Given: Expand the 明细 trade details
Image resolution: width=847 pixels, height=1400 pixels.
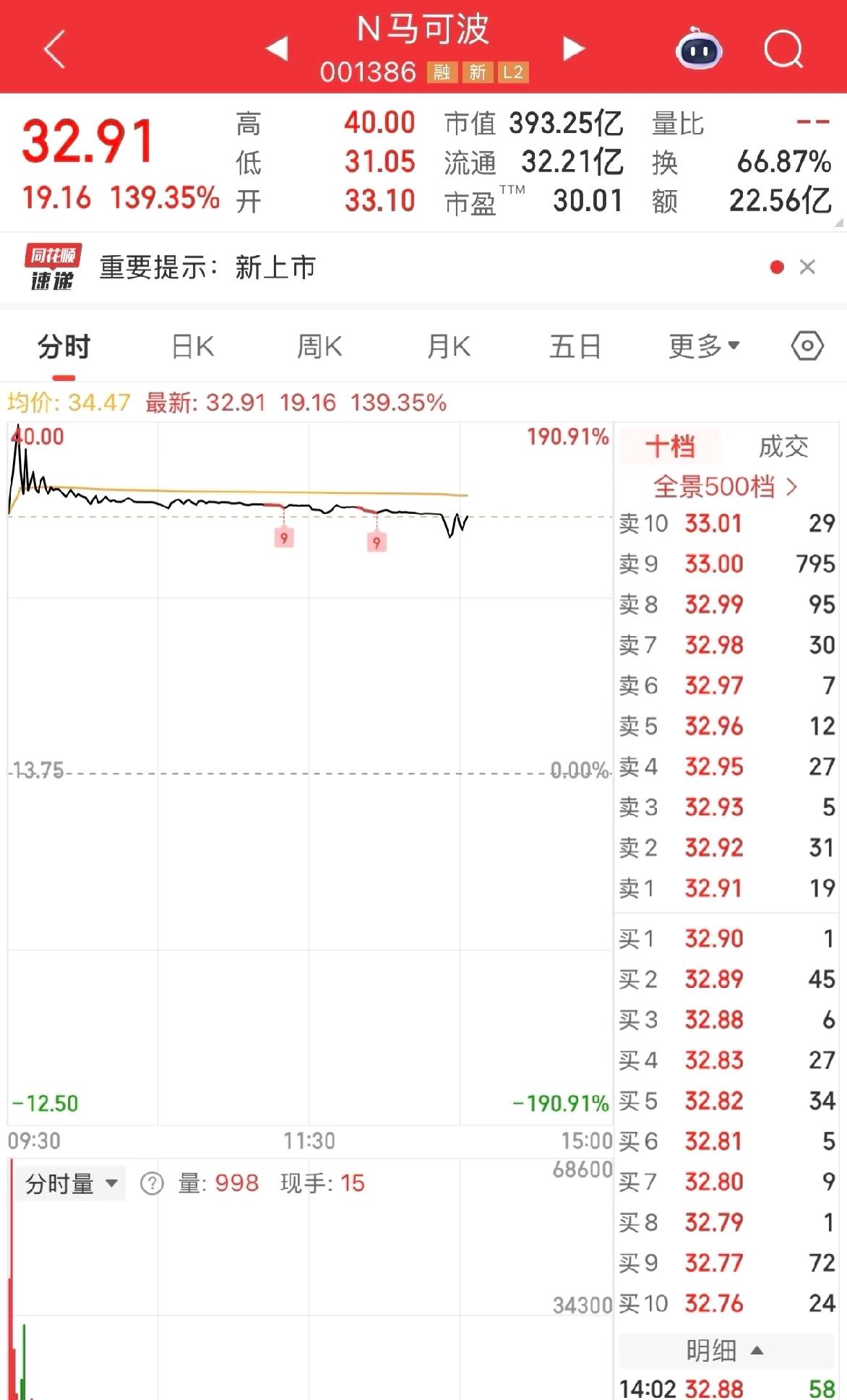Looking at the screenshot, I should point(724,1350).
